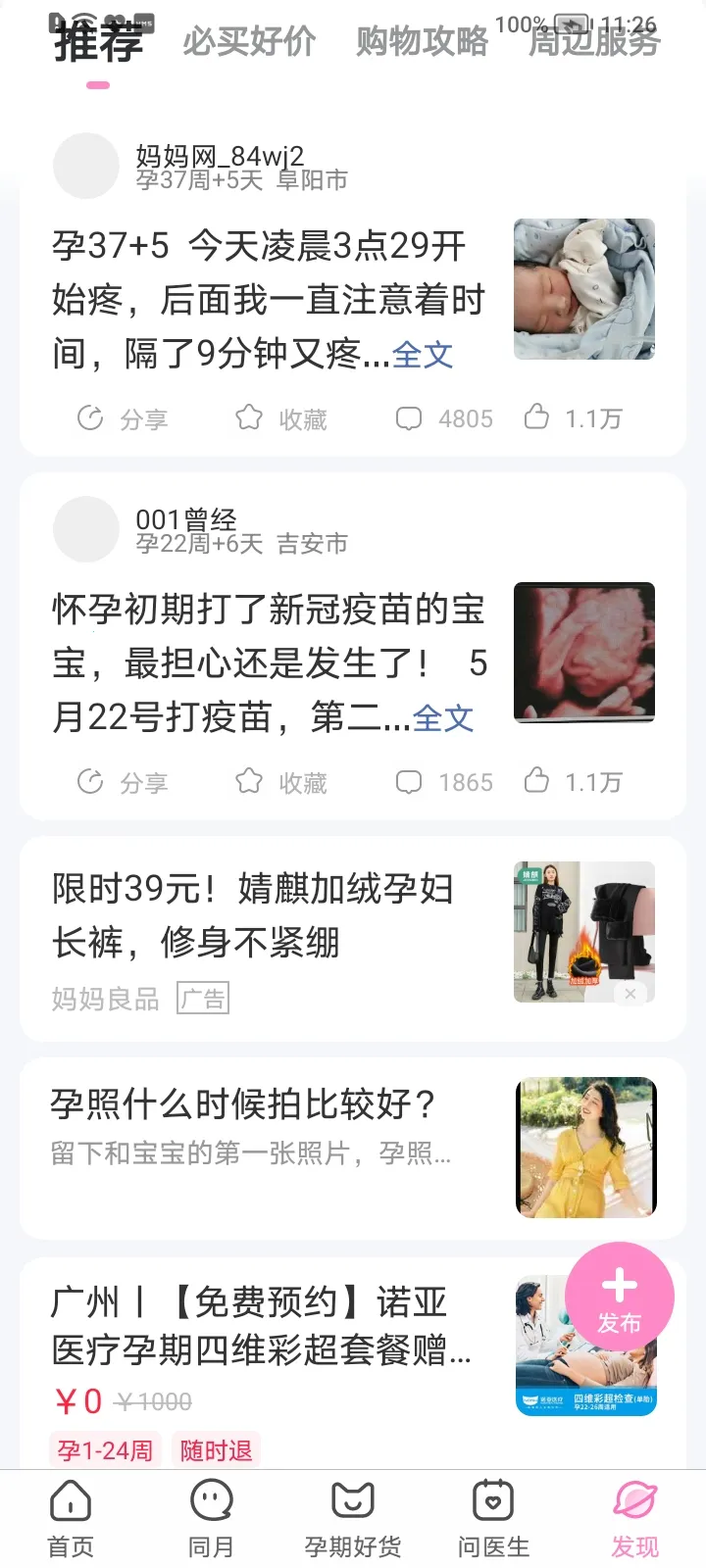Go to the 首页 tab
706x1568 pixels.
71,1519
